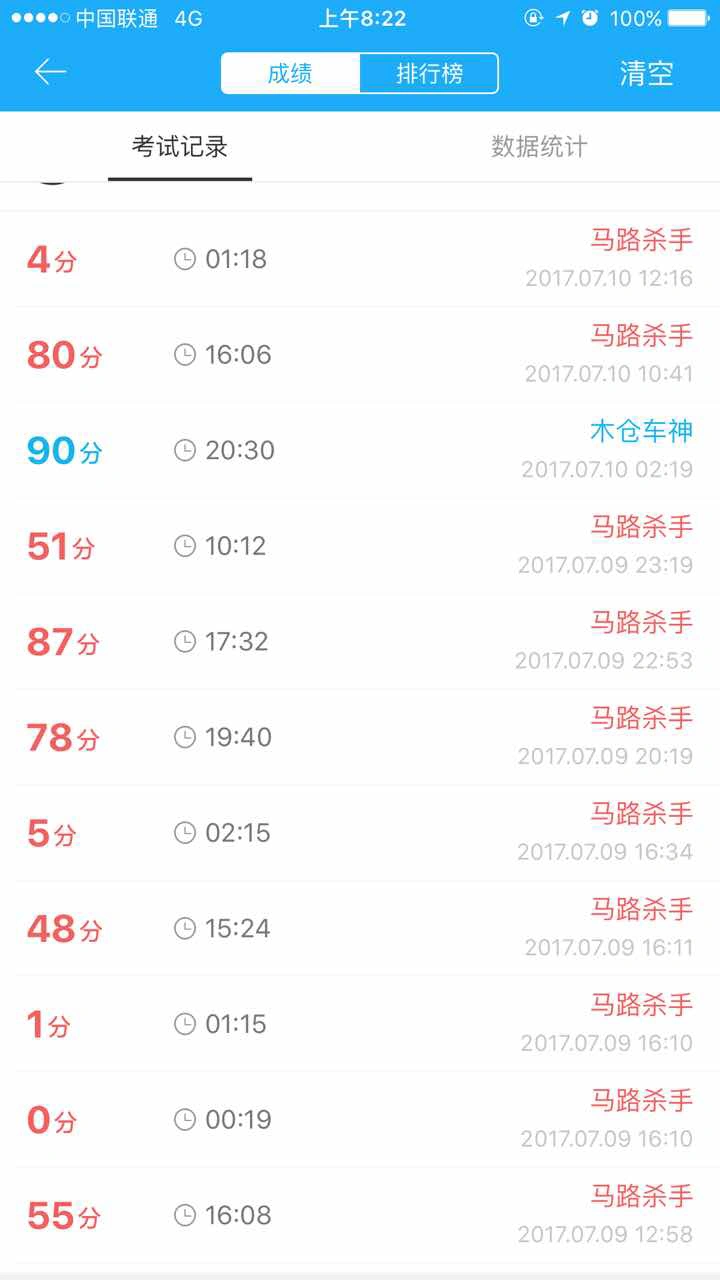Image resolution: width=720 pixels, height=1280 pixels.
Task: Go back using the arrow icon
Action: 50,72
